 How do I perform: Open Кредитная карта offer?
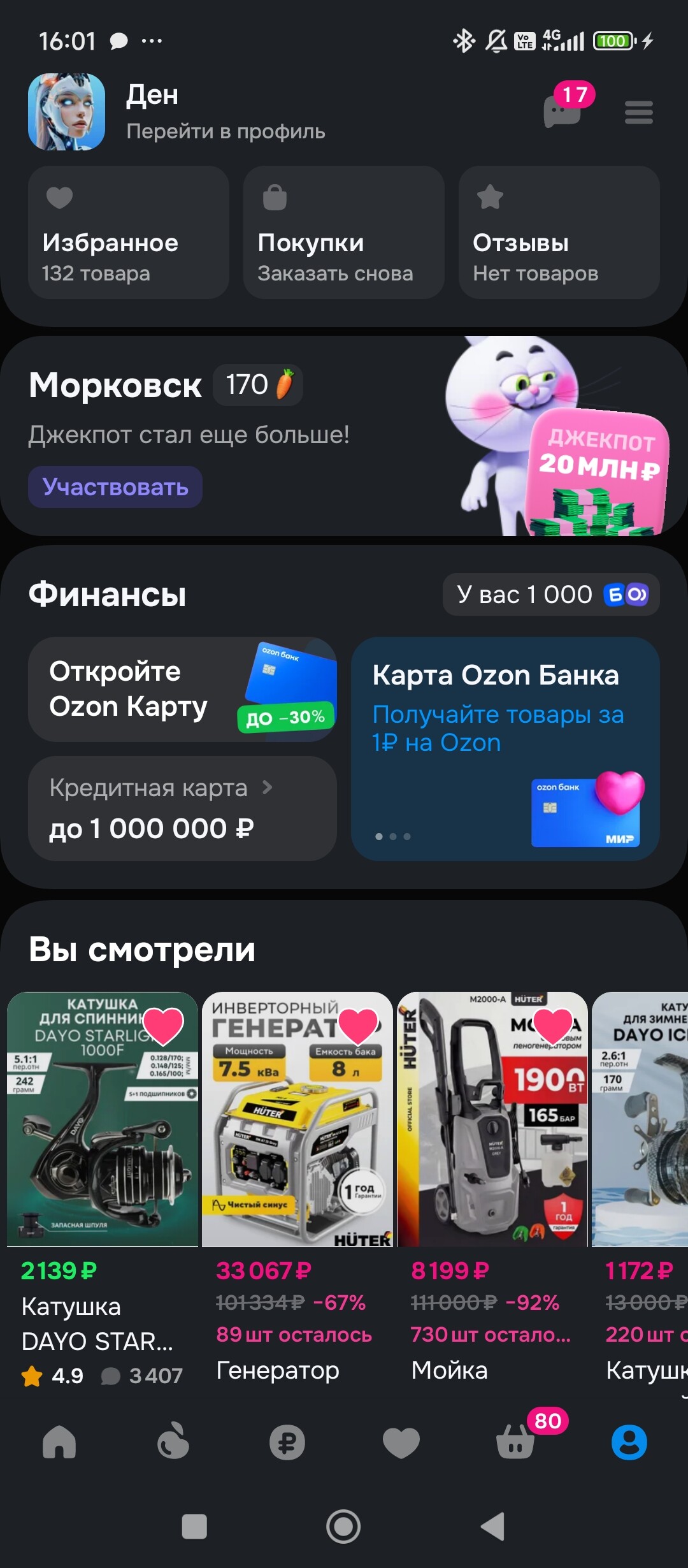click(x=182, y=808)
